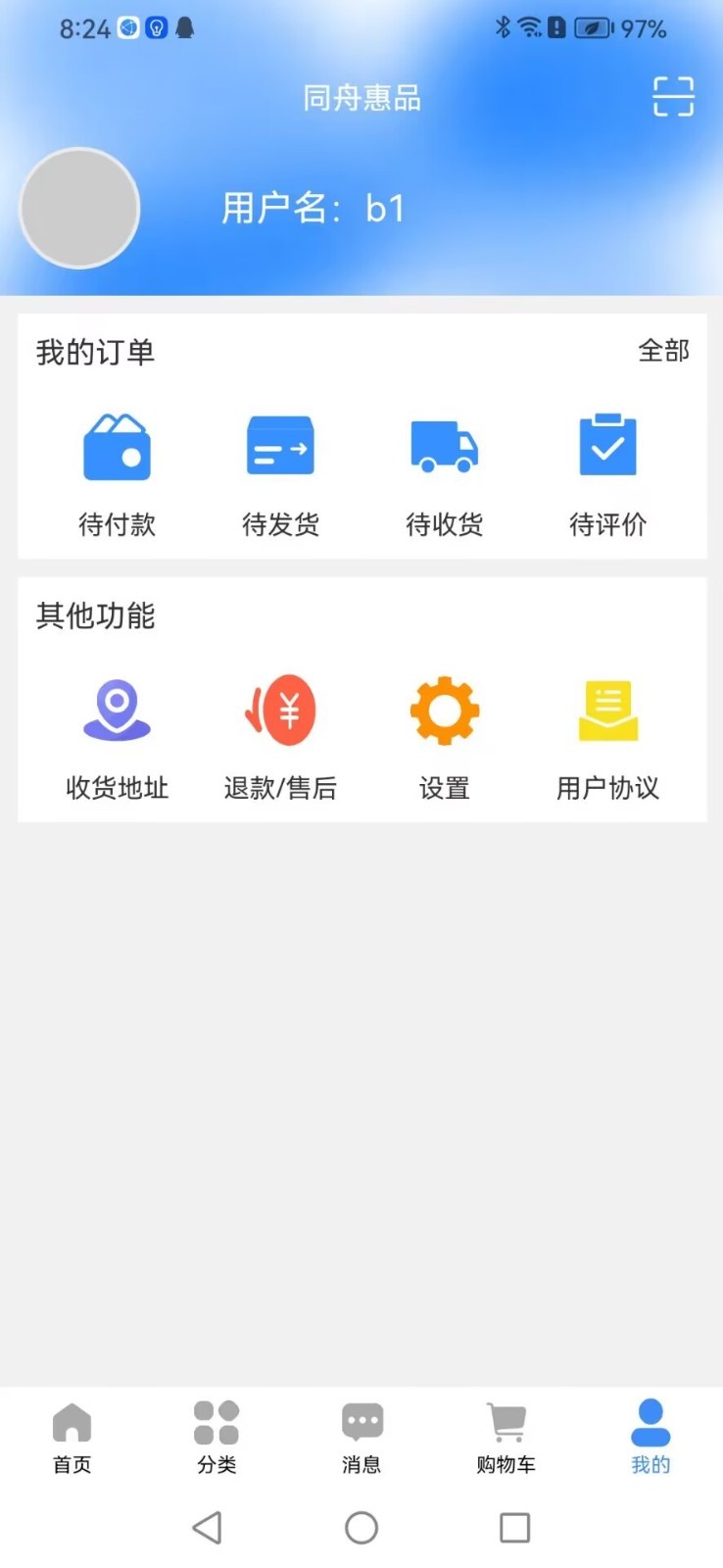Image resolution: width=723 pixels, height=1568 pixels.
Task: Click the 待收货 delivery truck icon
Action: 444,470
